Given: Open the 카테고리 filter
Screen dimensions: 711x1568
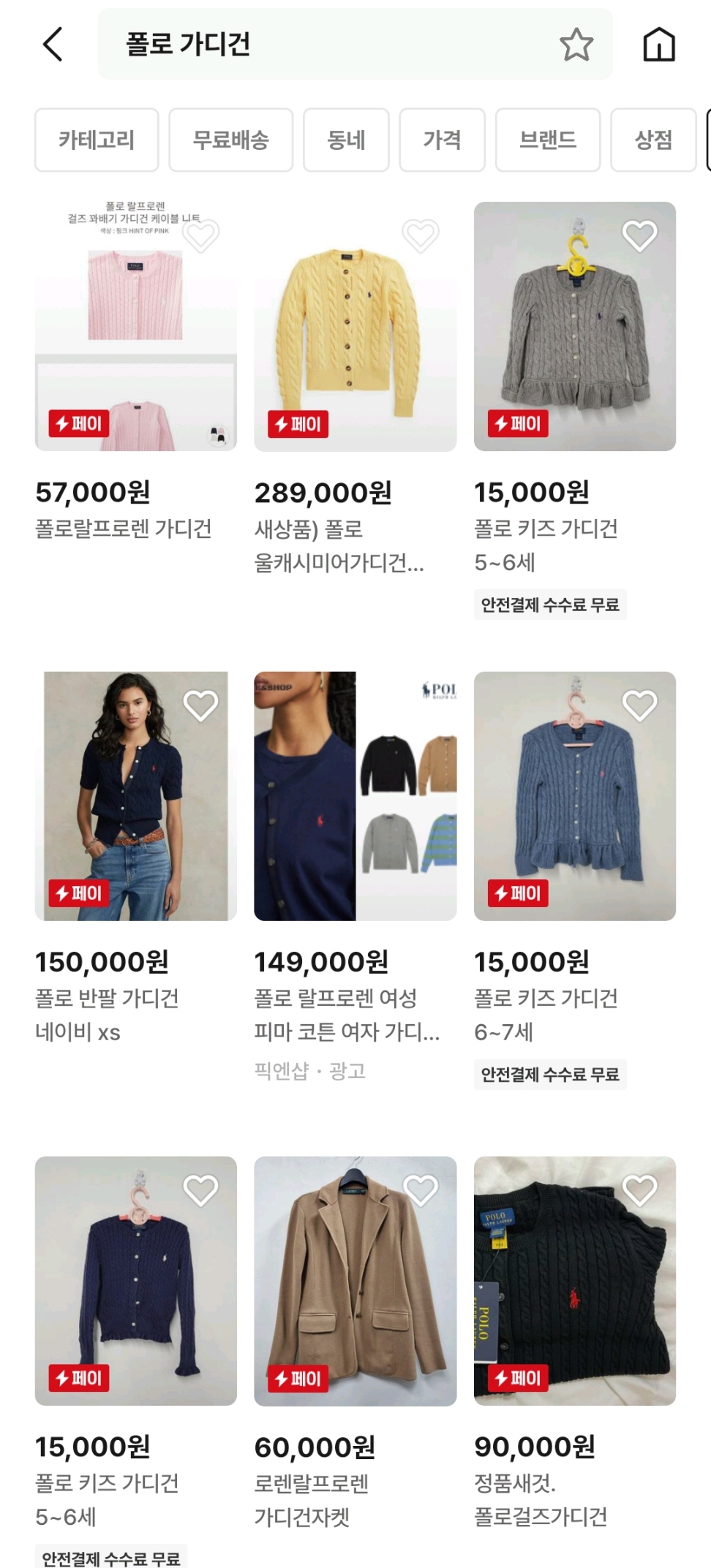Looking at the screenshot, I should 97,140.
